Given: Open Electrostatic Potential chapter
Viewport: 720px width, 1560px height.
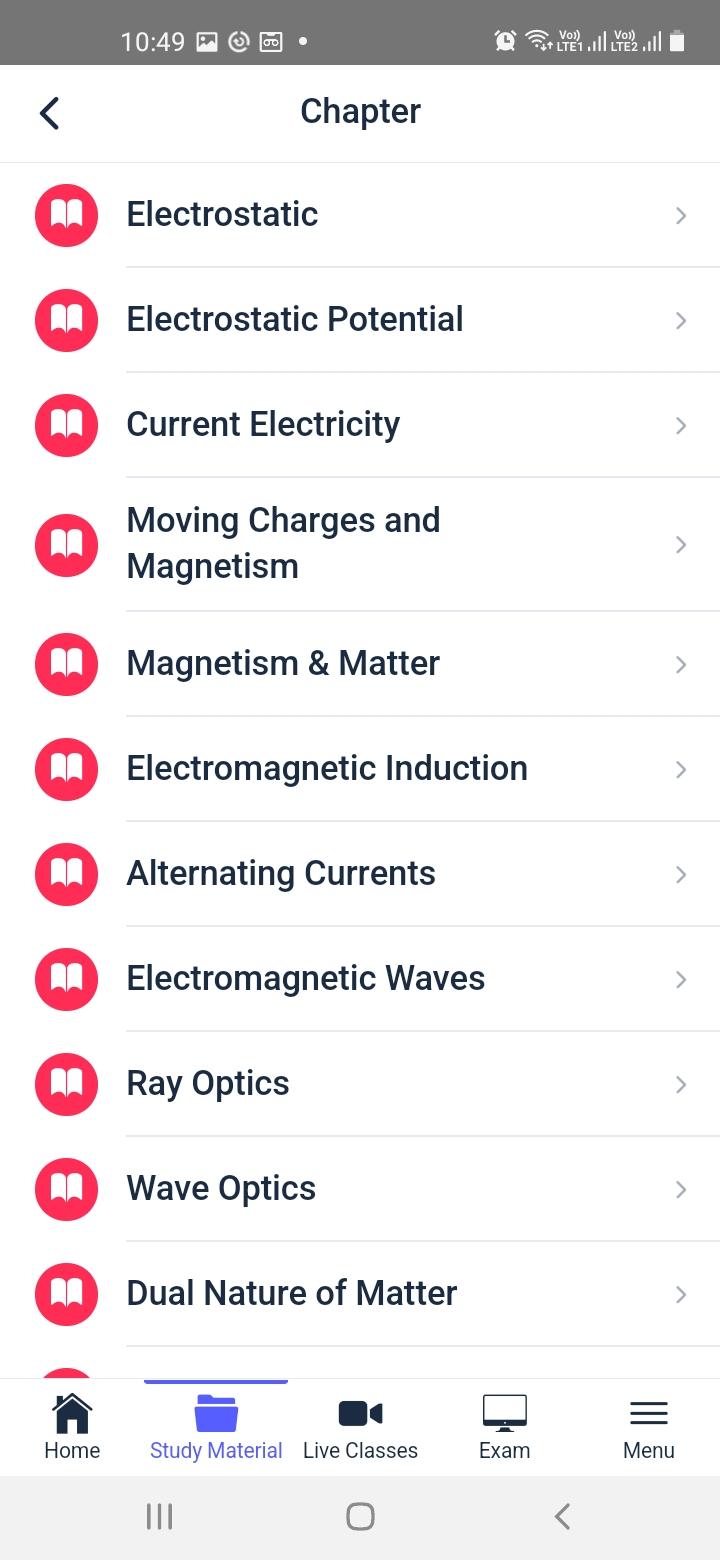Looking at the screenshot, I should click(360, 320).
